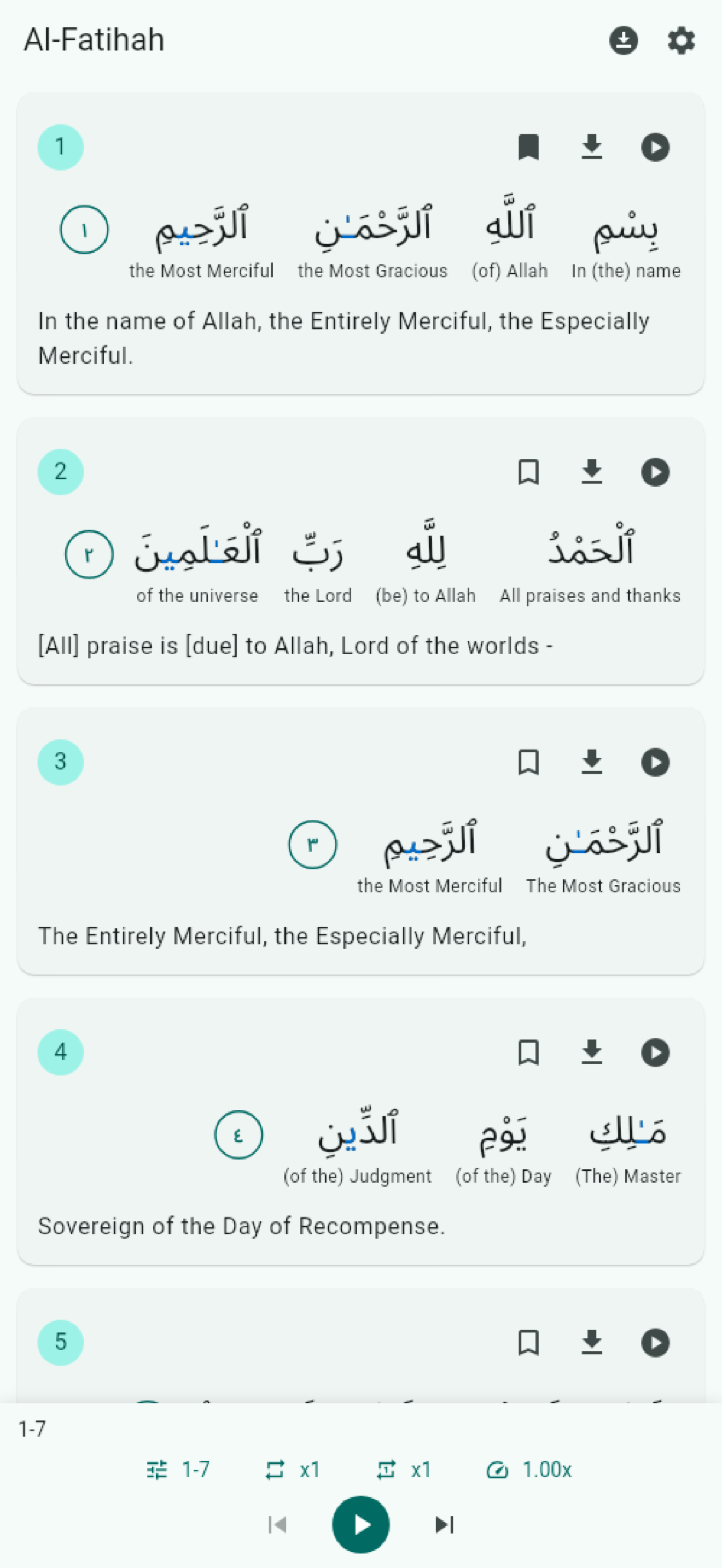The width and height of the screenshot is (722, 1568).
Task: Play verse 3 audio
Action: tap(655, 762)
